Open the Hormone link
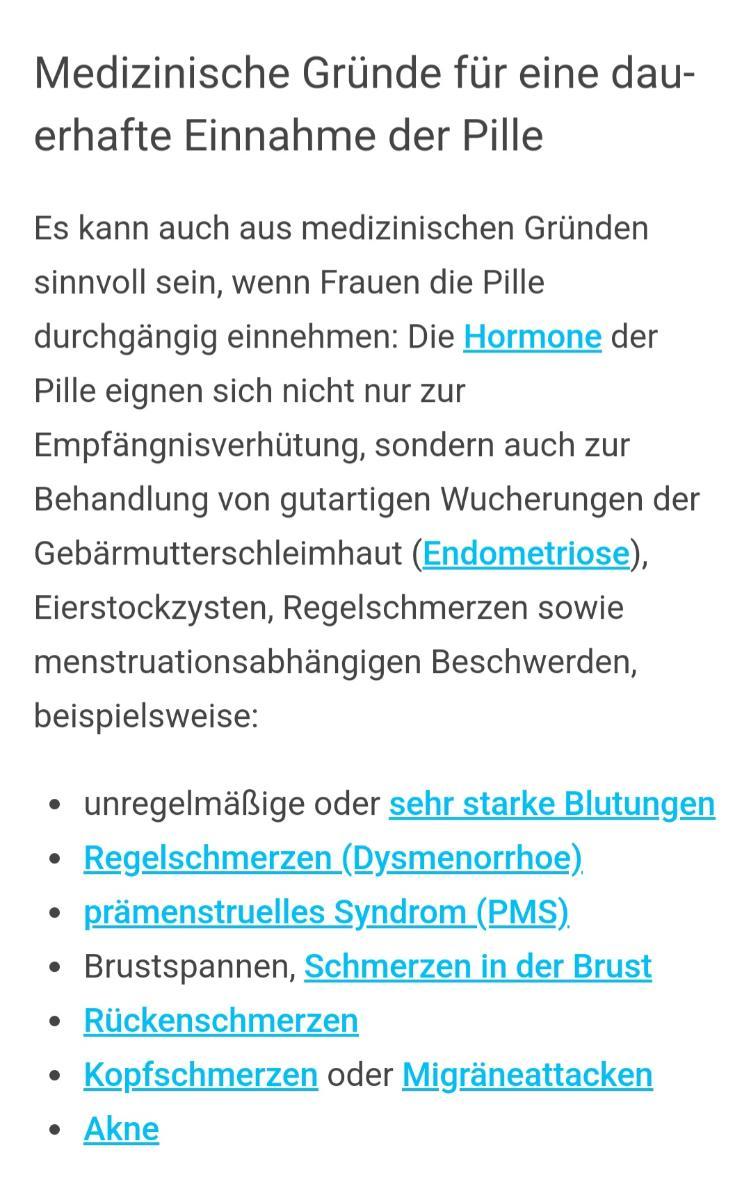Screen dimensions: 751x1200 (532, 337)
